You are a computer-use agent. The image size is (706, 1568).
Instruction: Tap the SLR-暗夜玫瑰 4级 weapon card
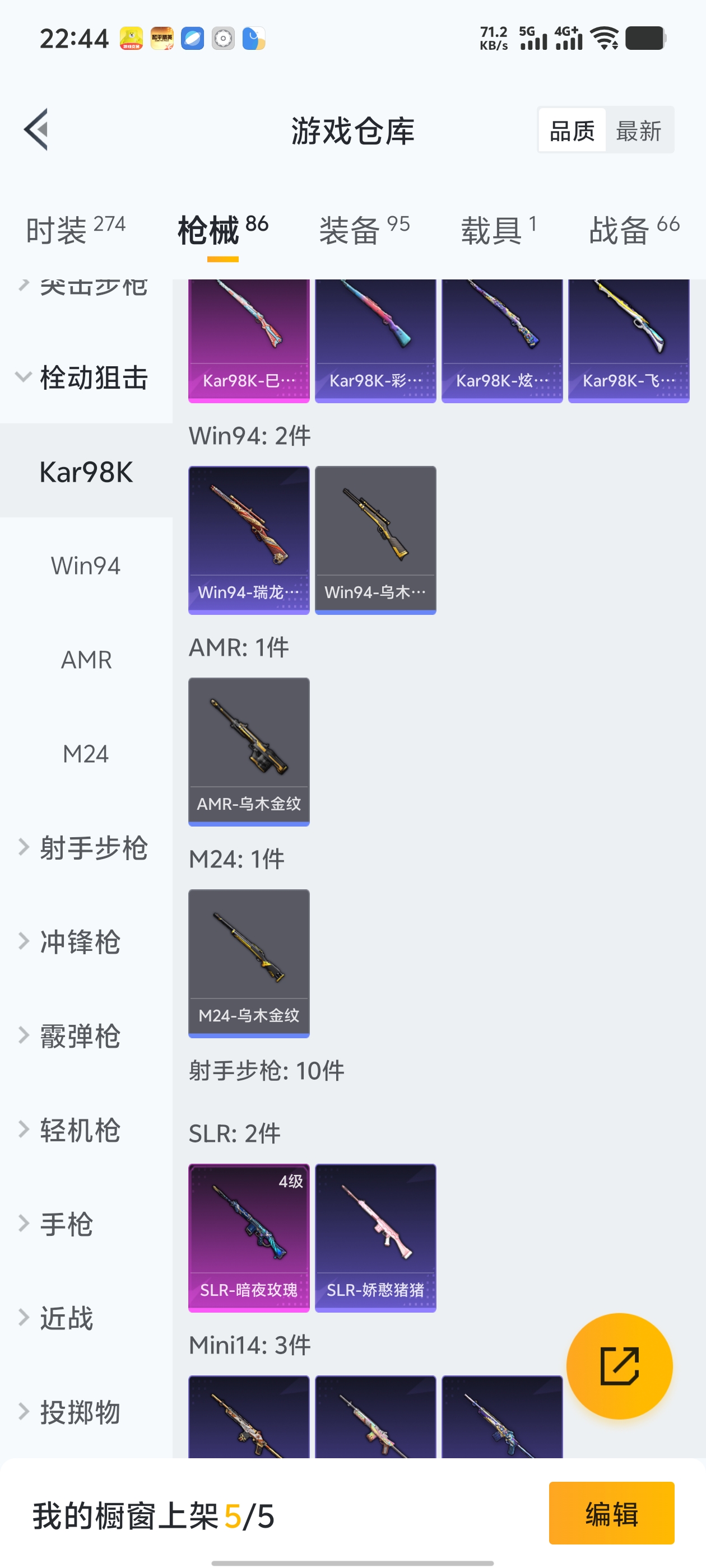[249, 1239]
